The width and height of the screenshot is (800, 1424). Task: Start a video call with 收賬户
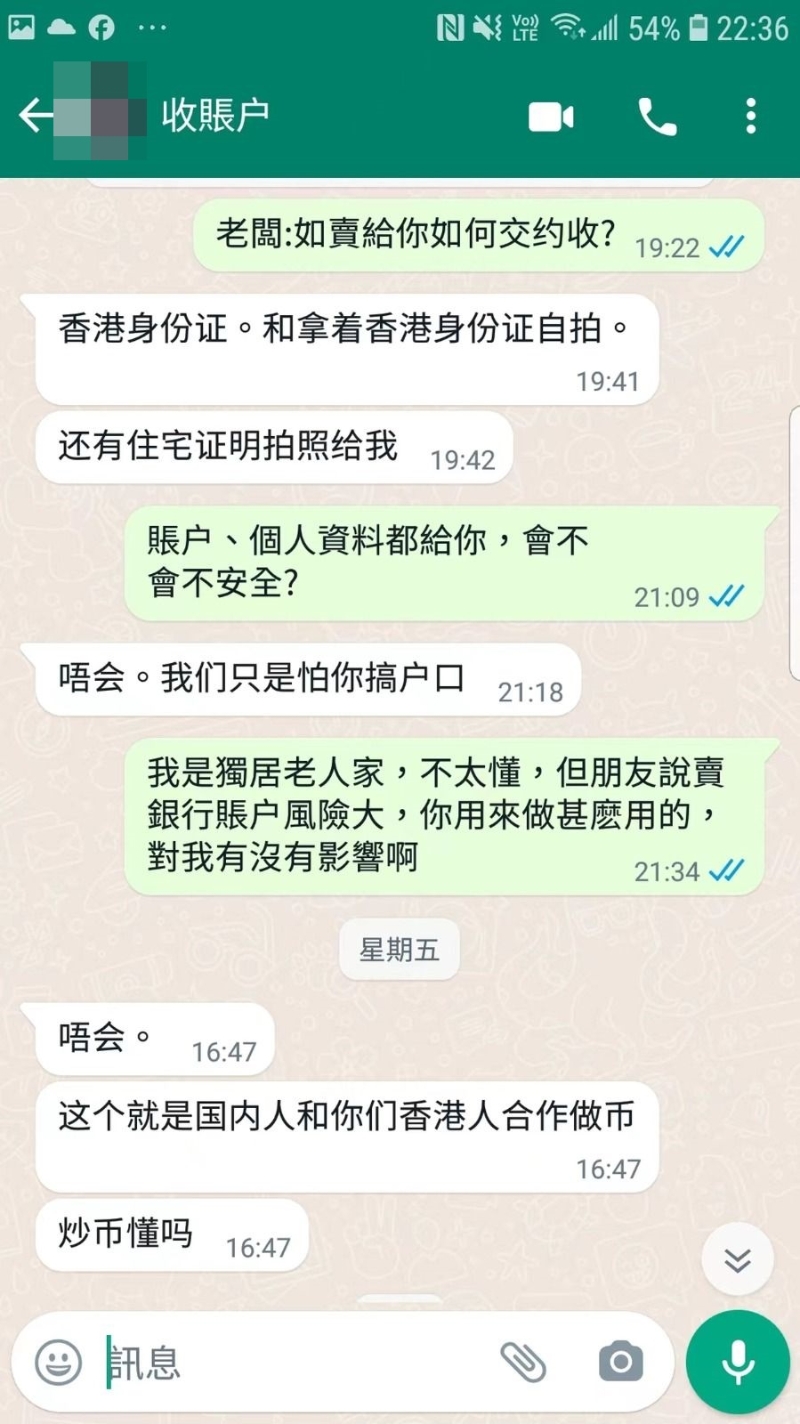549,116
